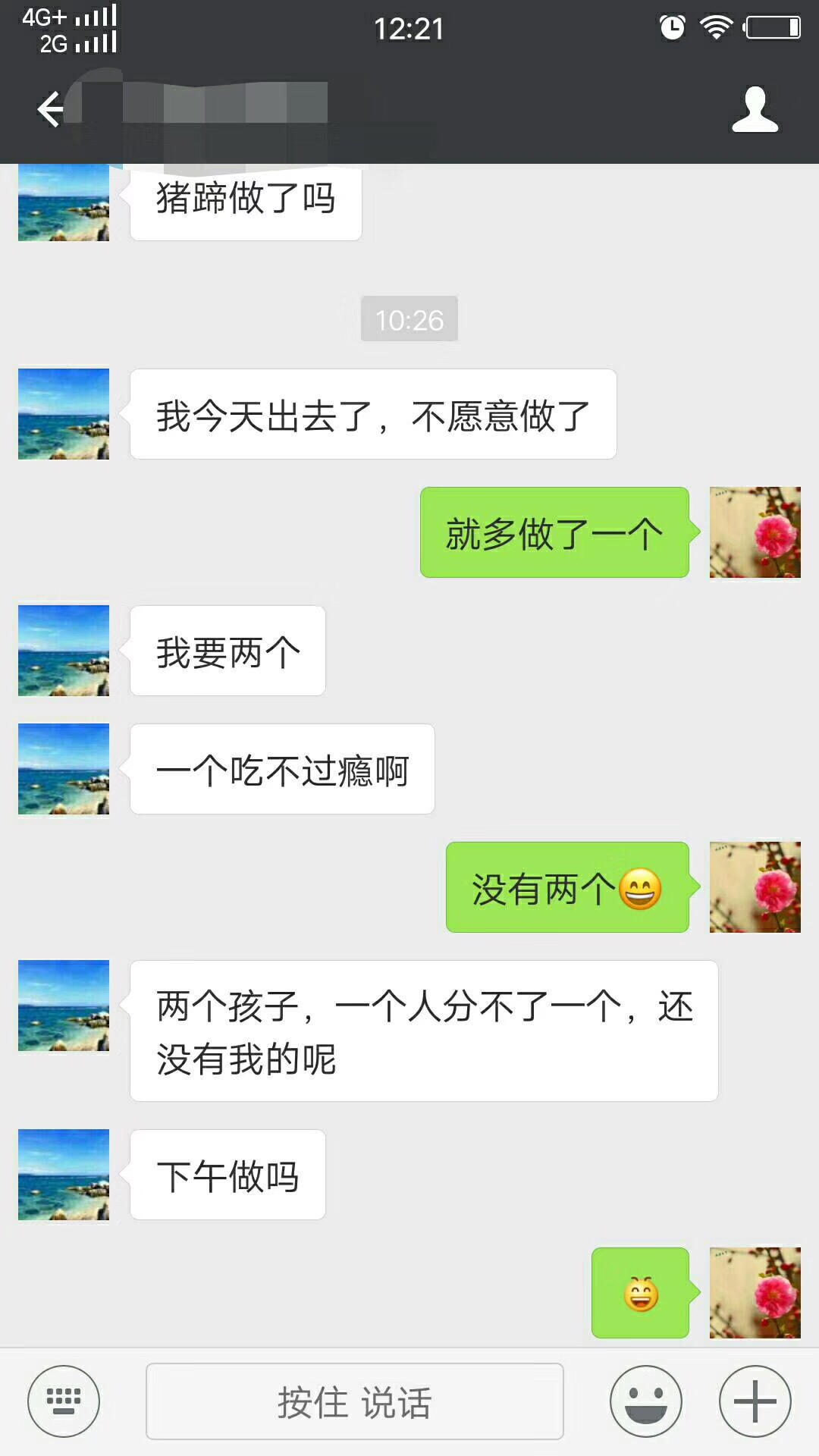The height and width of the screenshot is (1456, 819).
Task: Open the plus attachments menu
Action: 755,1401
